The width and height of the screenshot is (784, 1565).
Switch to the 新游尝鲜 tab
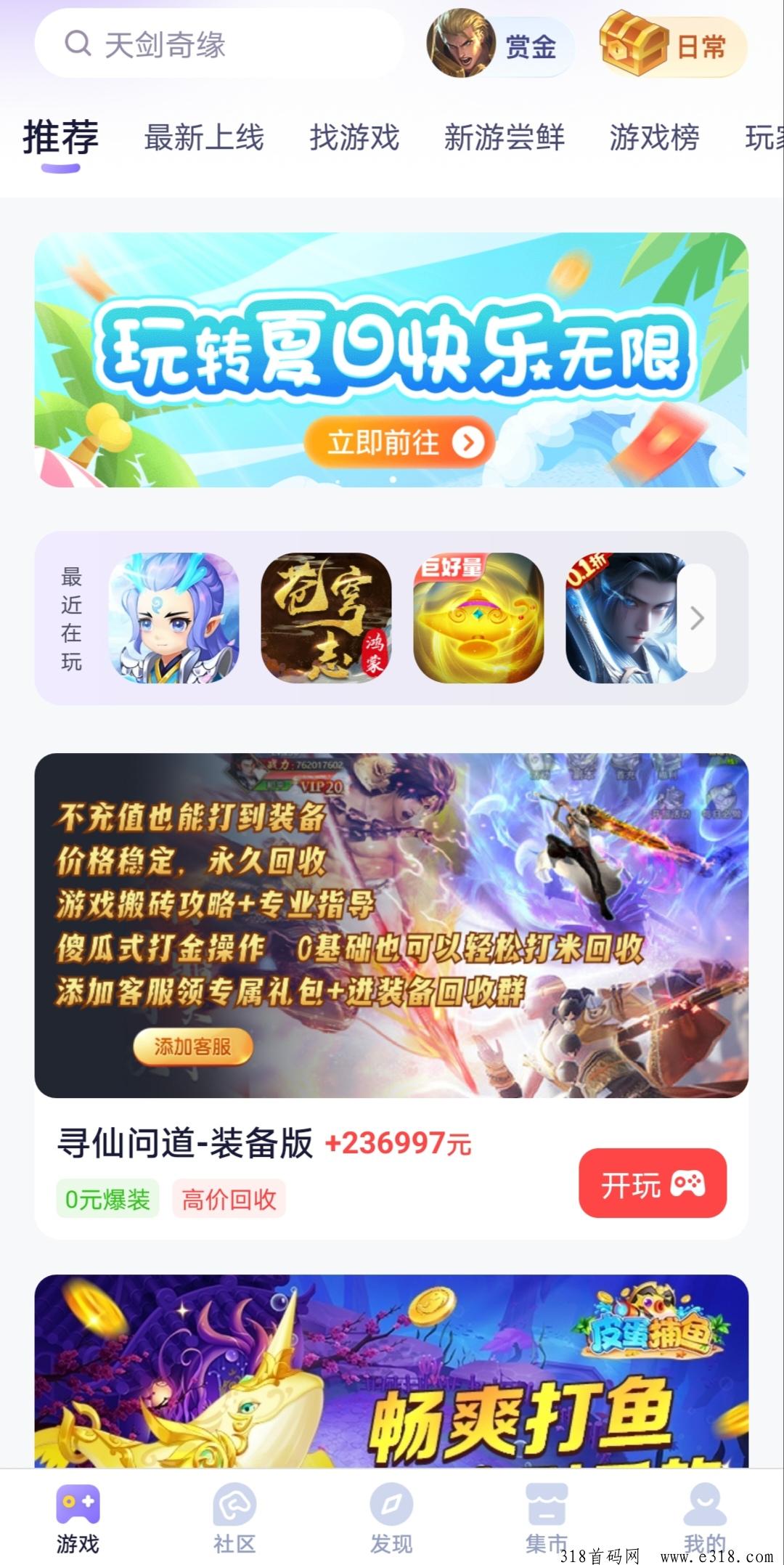pyautogui.click(x=504, y=137)
